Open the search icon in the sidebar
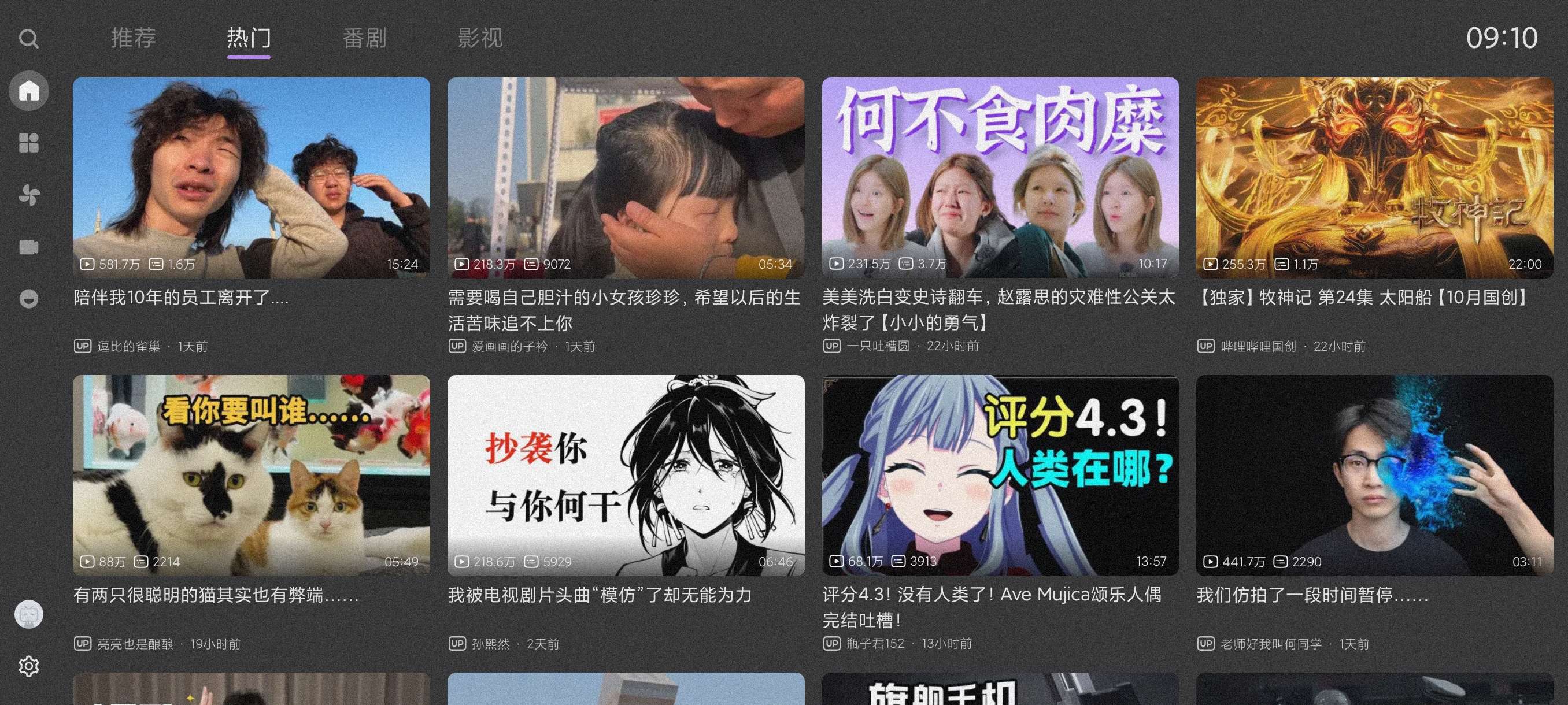The height and width of the screenshot is (705, 1568). [x=28, y=39]
